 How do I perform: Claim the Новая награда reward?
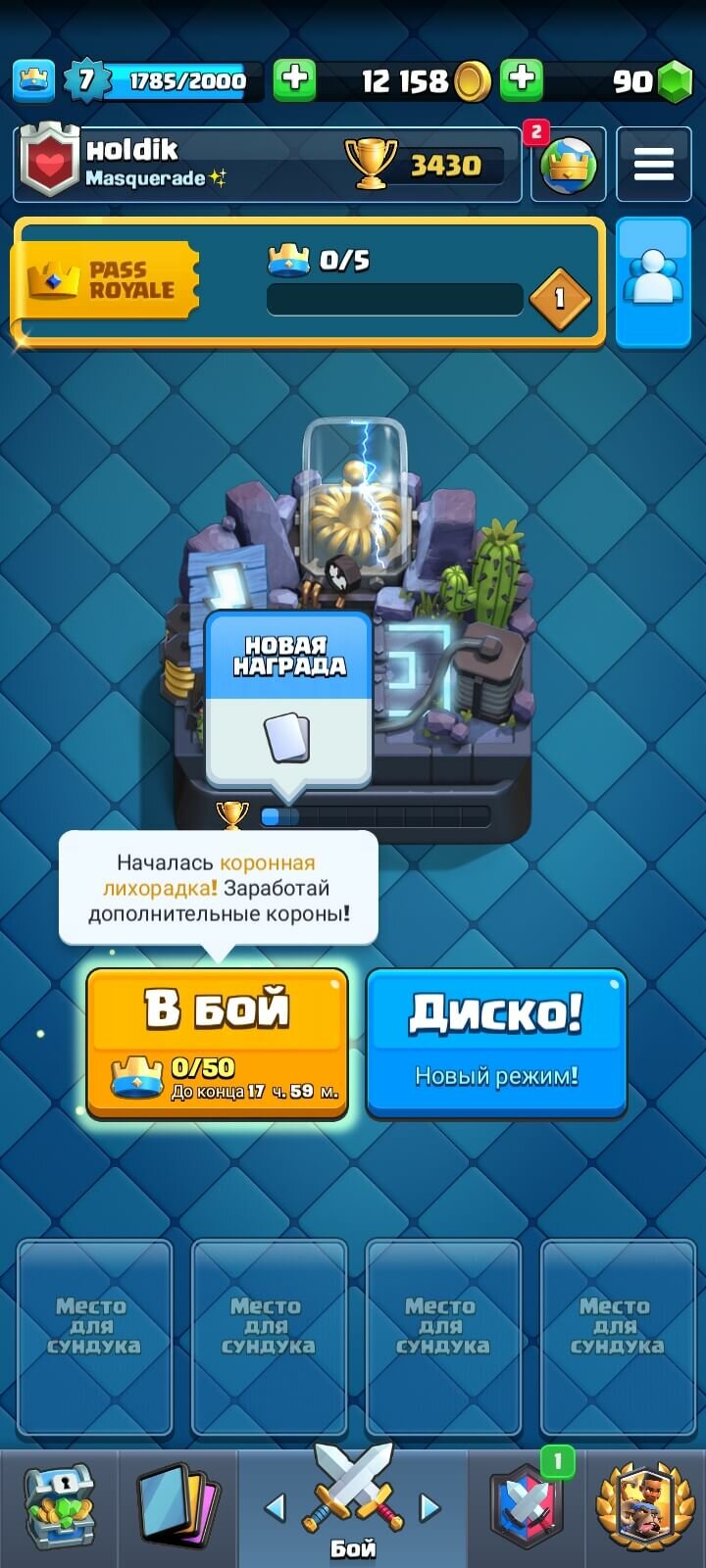[288, 698]
